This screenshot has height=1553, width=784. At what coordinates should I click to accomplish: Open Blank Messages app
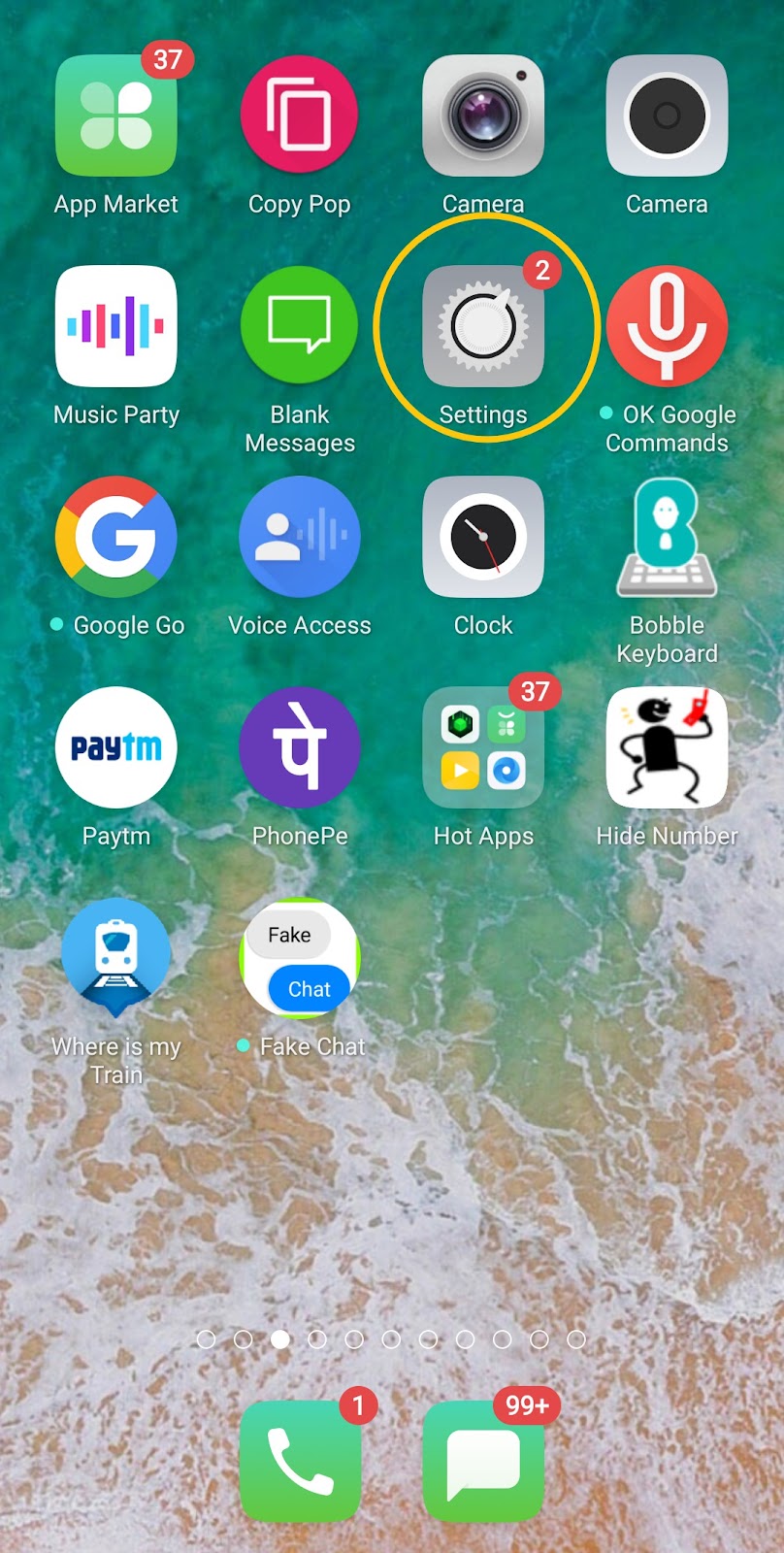point(300,327)
